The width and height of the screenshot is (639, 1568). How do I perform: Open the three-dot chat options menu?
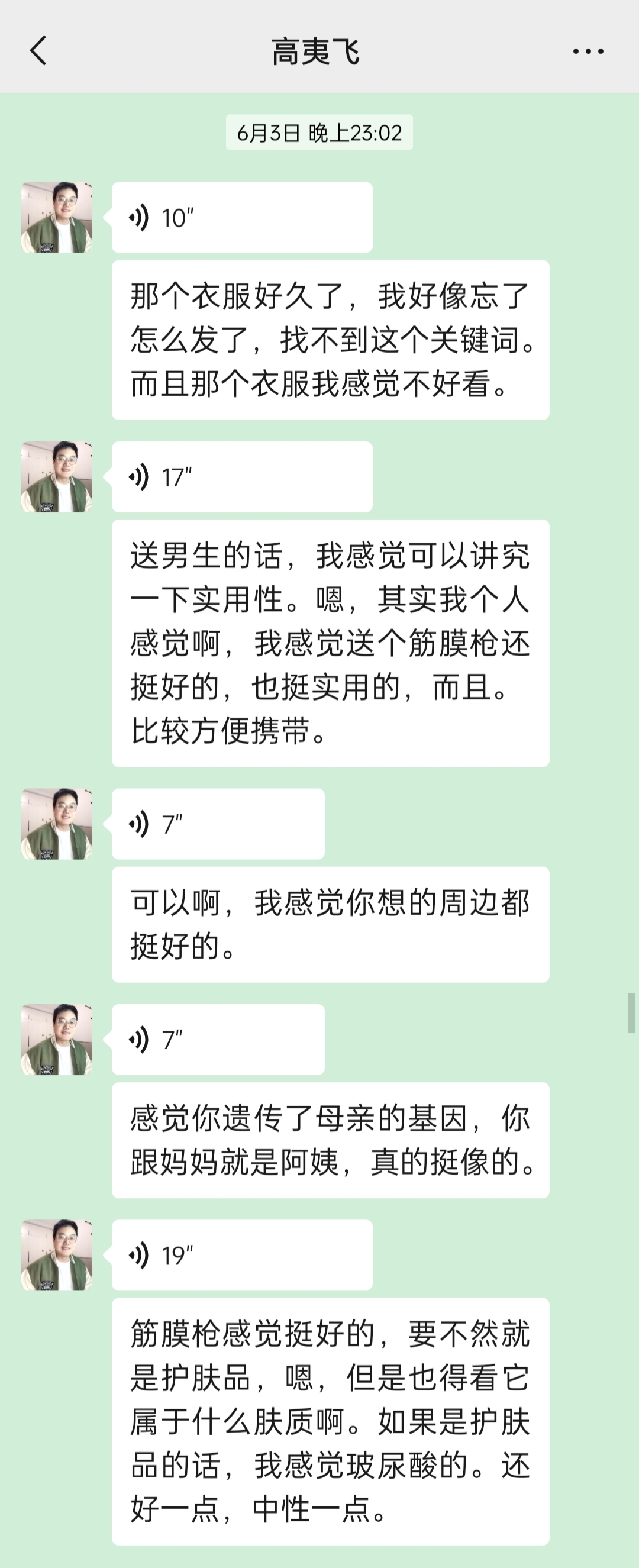[x=588, y=51]
